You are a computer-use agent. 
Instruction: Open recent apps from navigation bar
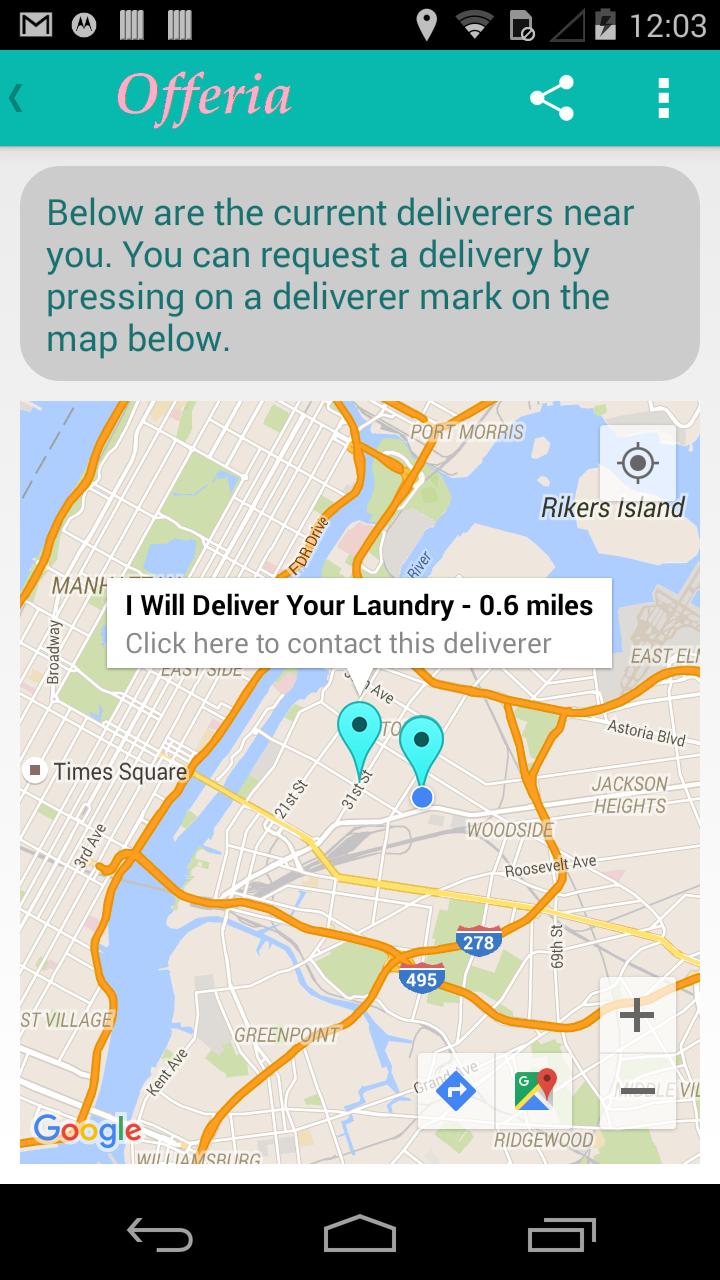coord(560,1233)
